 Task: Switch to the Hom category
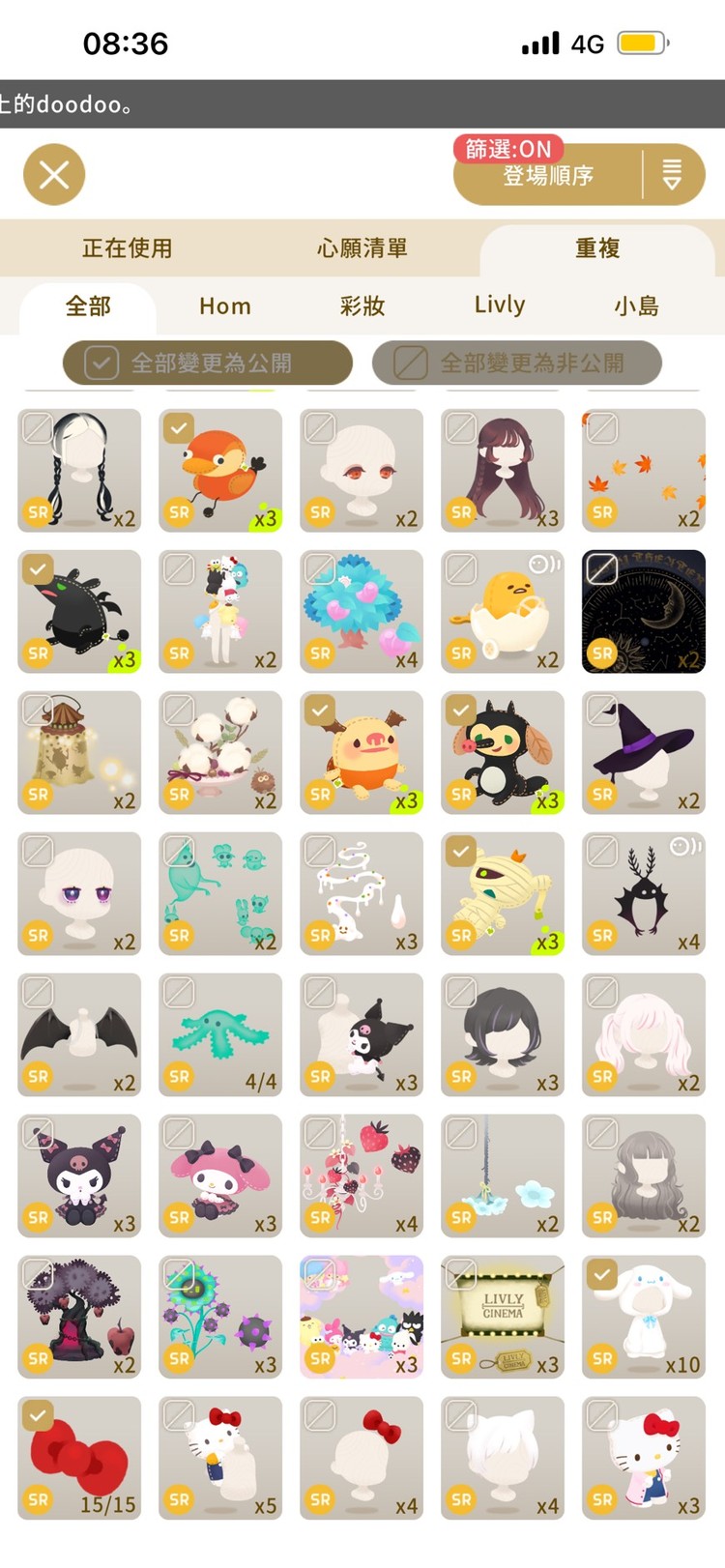click(x=225, y=306)
